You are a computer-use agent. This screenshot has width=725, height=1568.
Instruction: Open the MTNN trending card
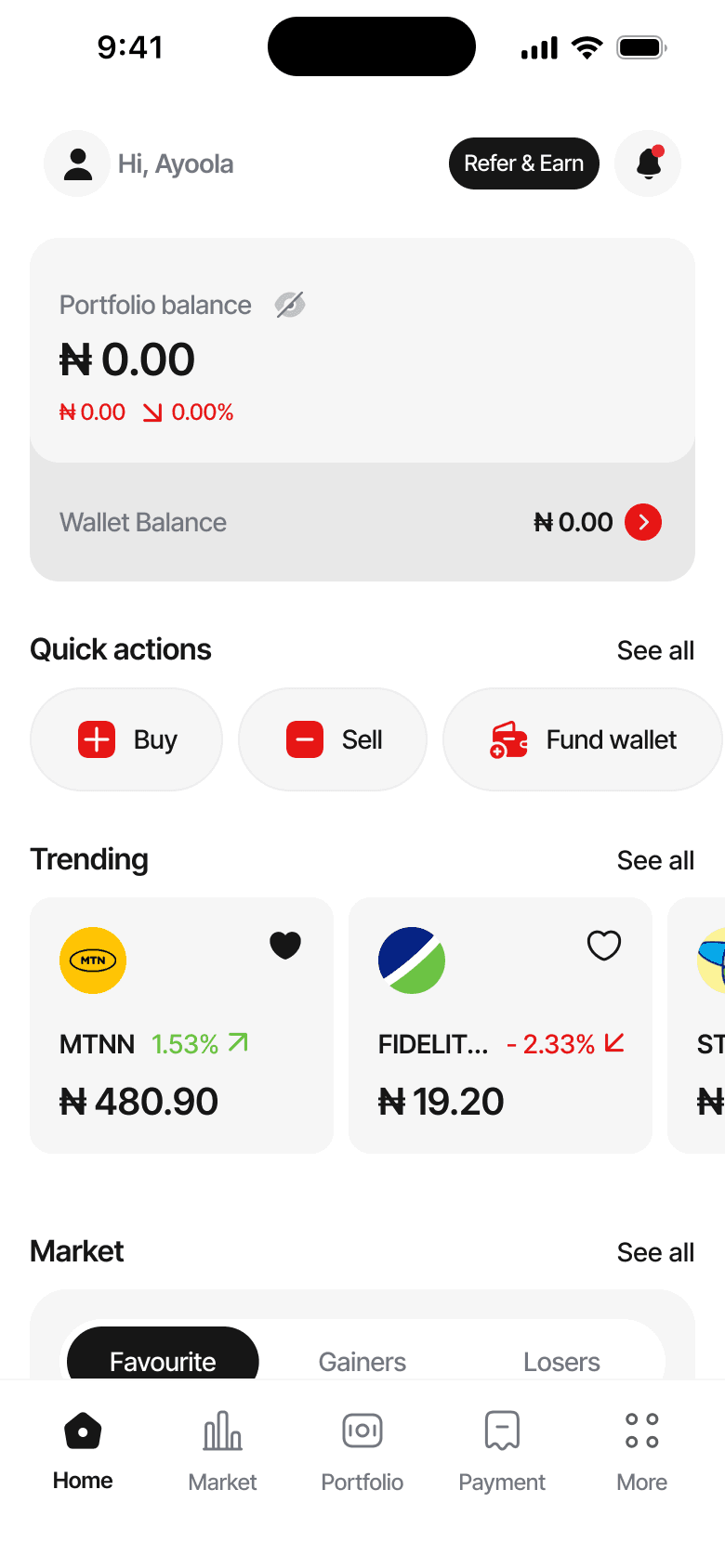[181, 1050]
